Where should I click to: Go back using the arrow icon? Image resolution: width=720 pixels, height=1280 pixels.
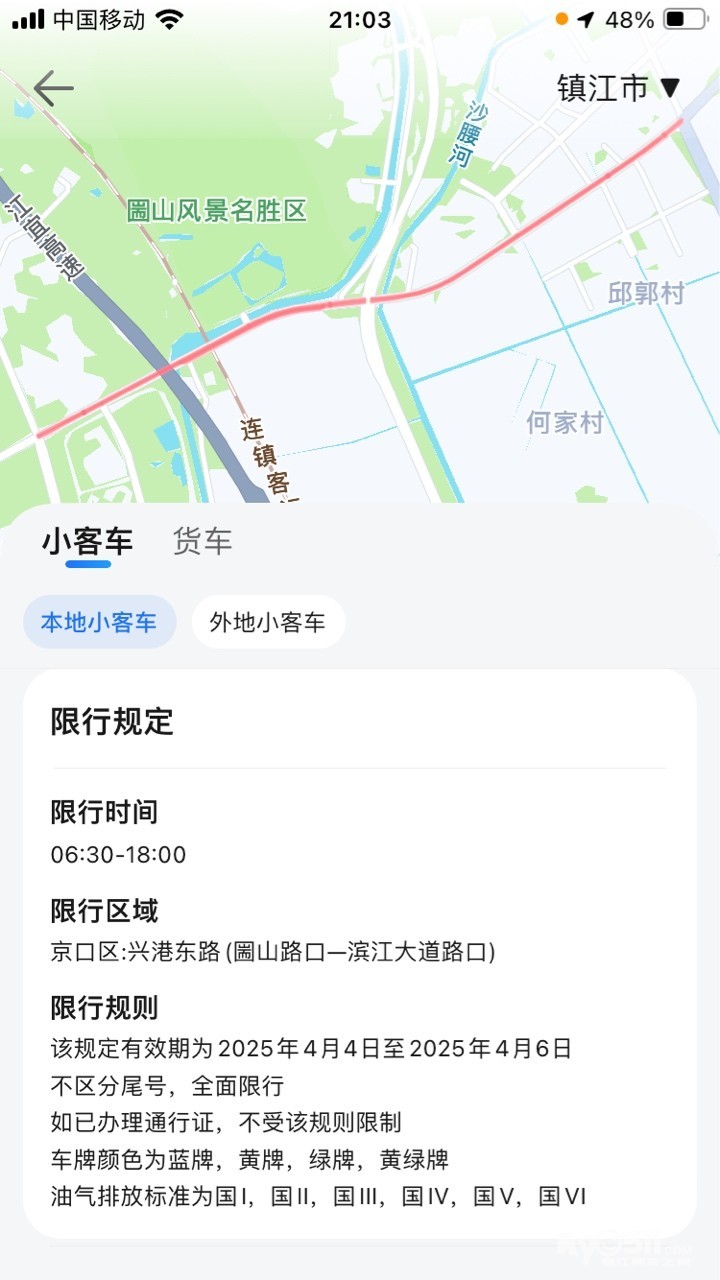(x=54, y=88)
